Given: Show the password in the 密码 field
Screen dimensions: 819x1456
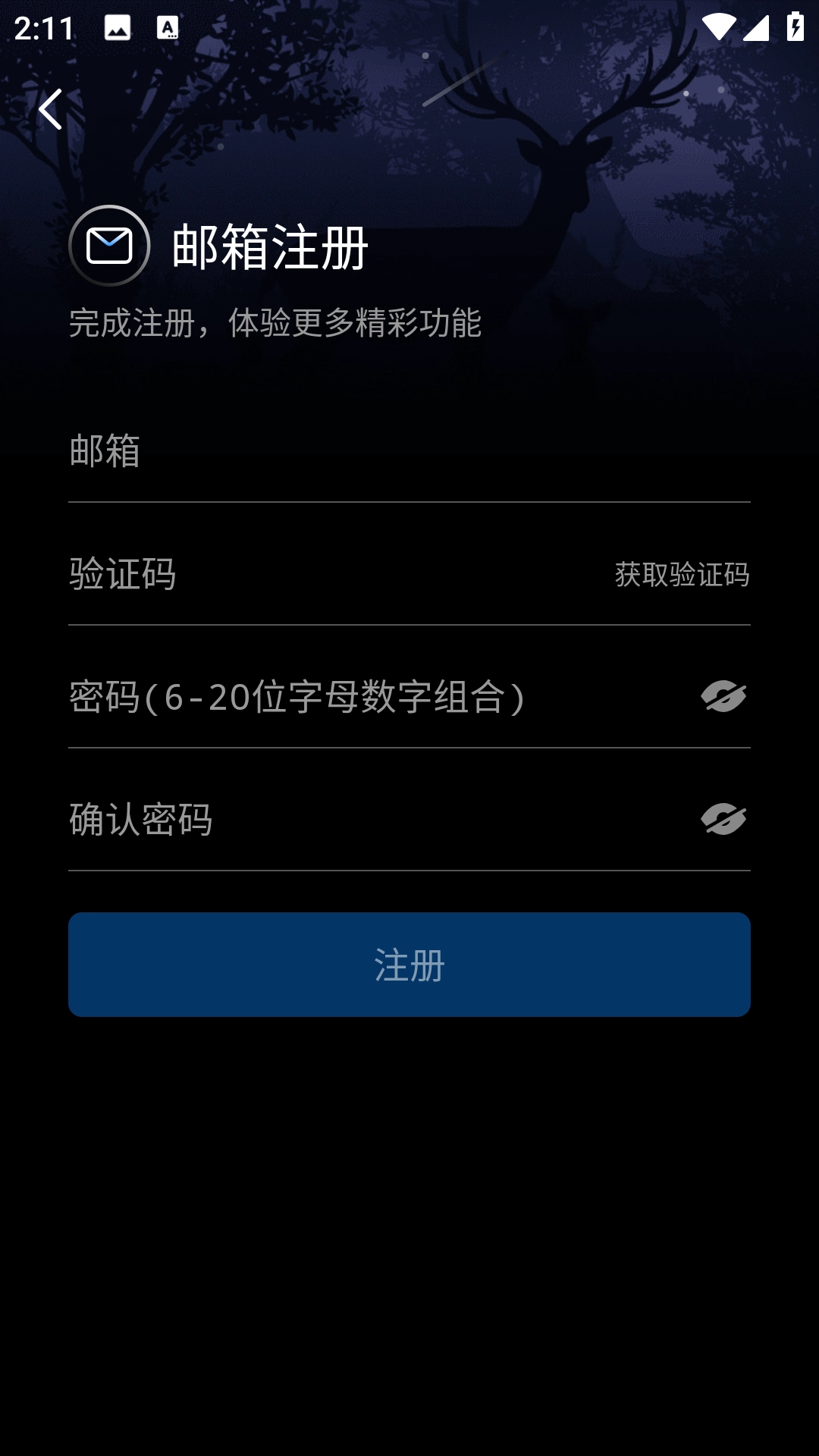Looking at the screenshot, I should tap(723, 696).
